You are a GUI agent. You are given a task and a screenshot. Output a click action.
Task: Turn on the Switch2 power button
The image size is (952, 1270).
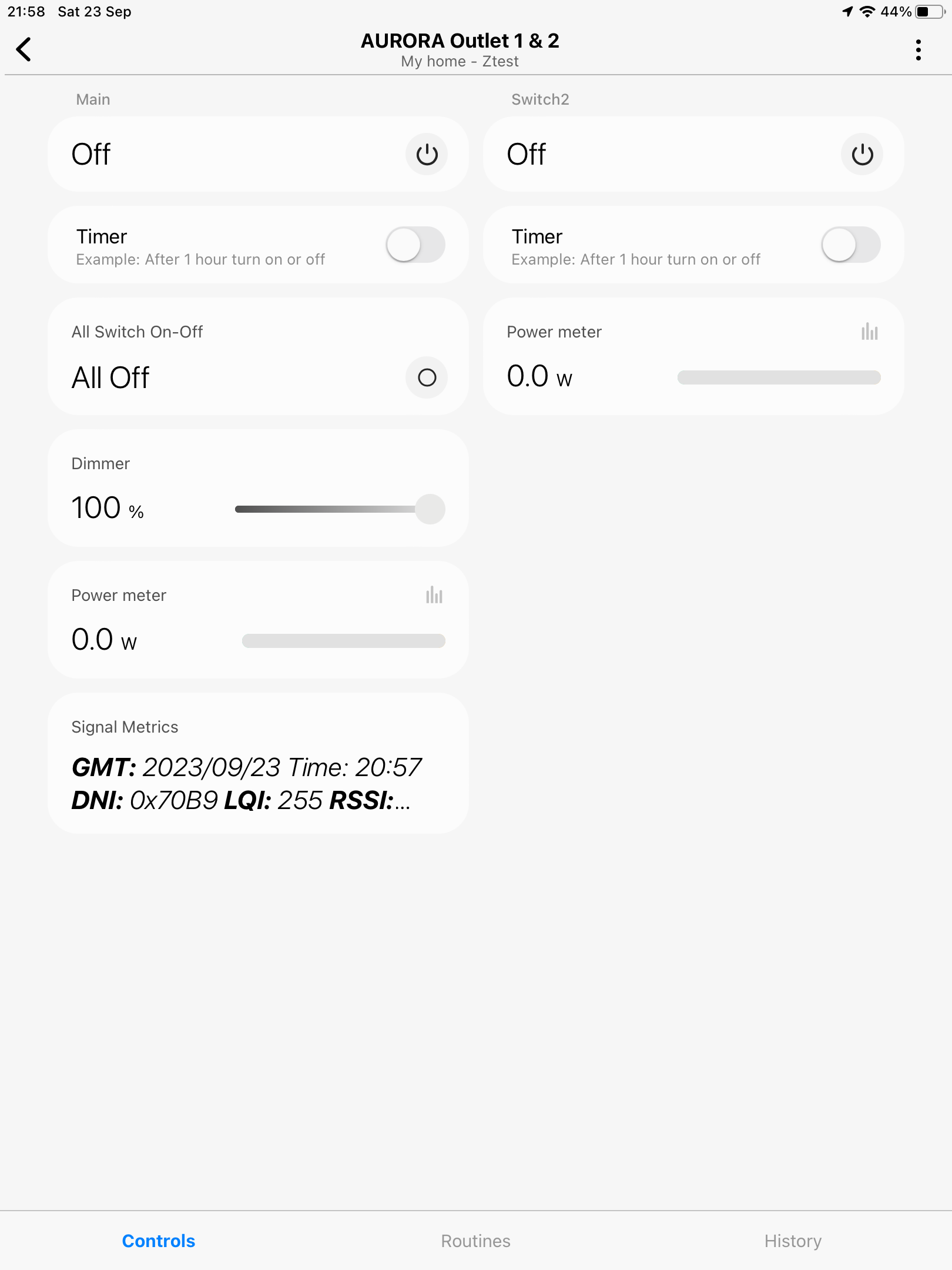(862, 155)
